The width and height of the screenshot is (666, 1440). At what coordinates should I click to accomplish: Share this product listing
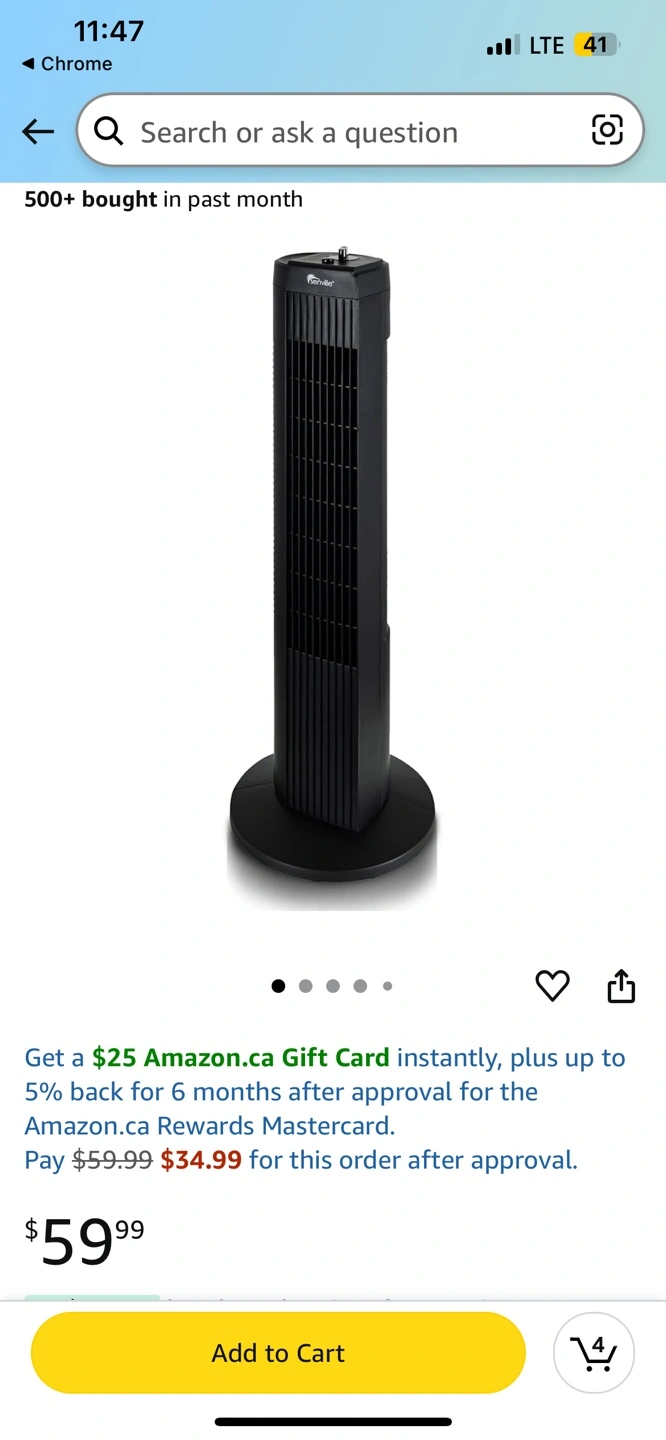tap(622, 985)
